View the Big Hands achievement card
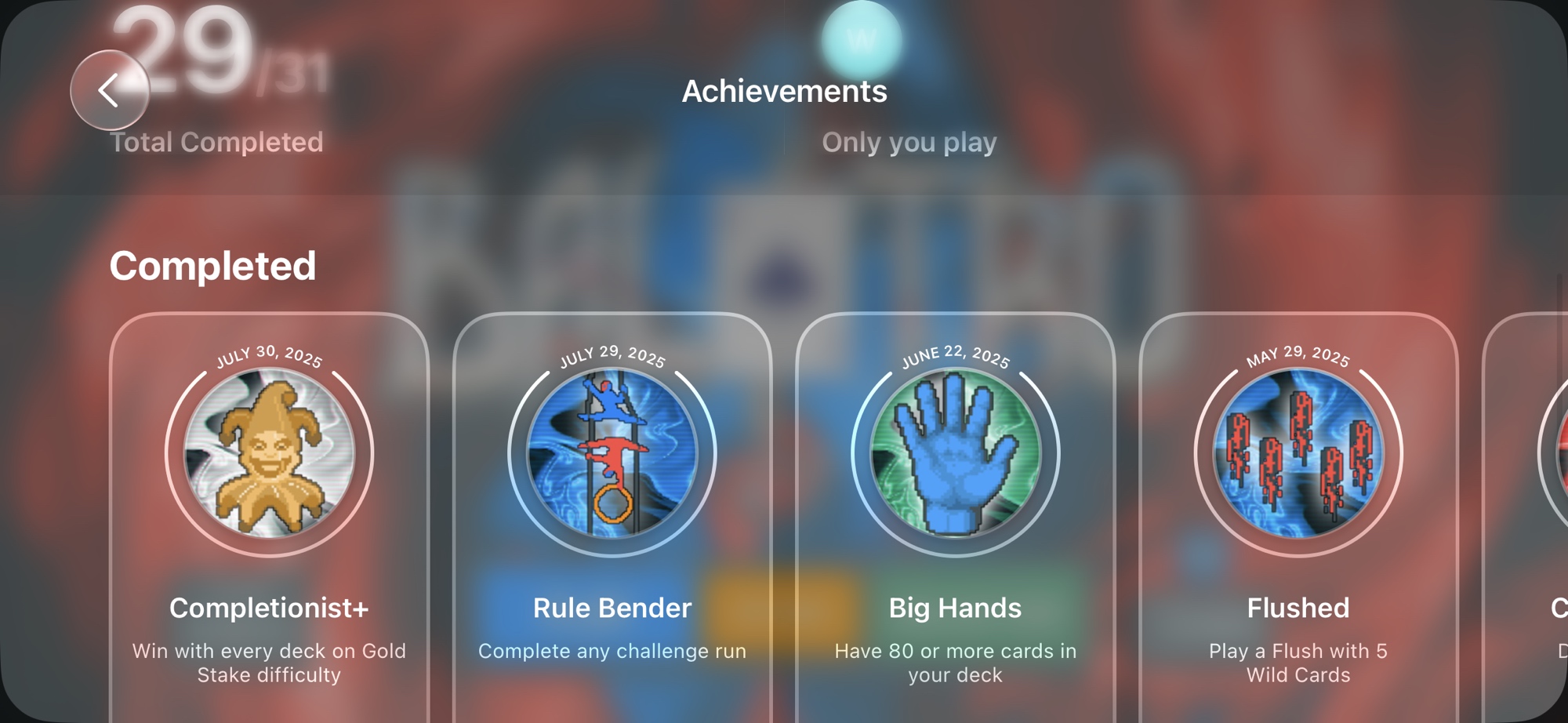1568x723 pixels. click(x=955, y=518)
